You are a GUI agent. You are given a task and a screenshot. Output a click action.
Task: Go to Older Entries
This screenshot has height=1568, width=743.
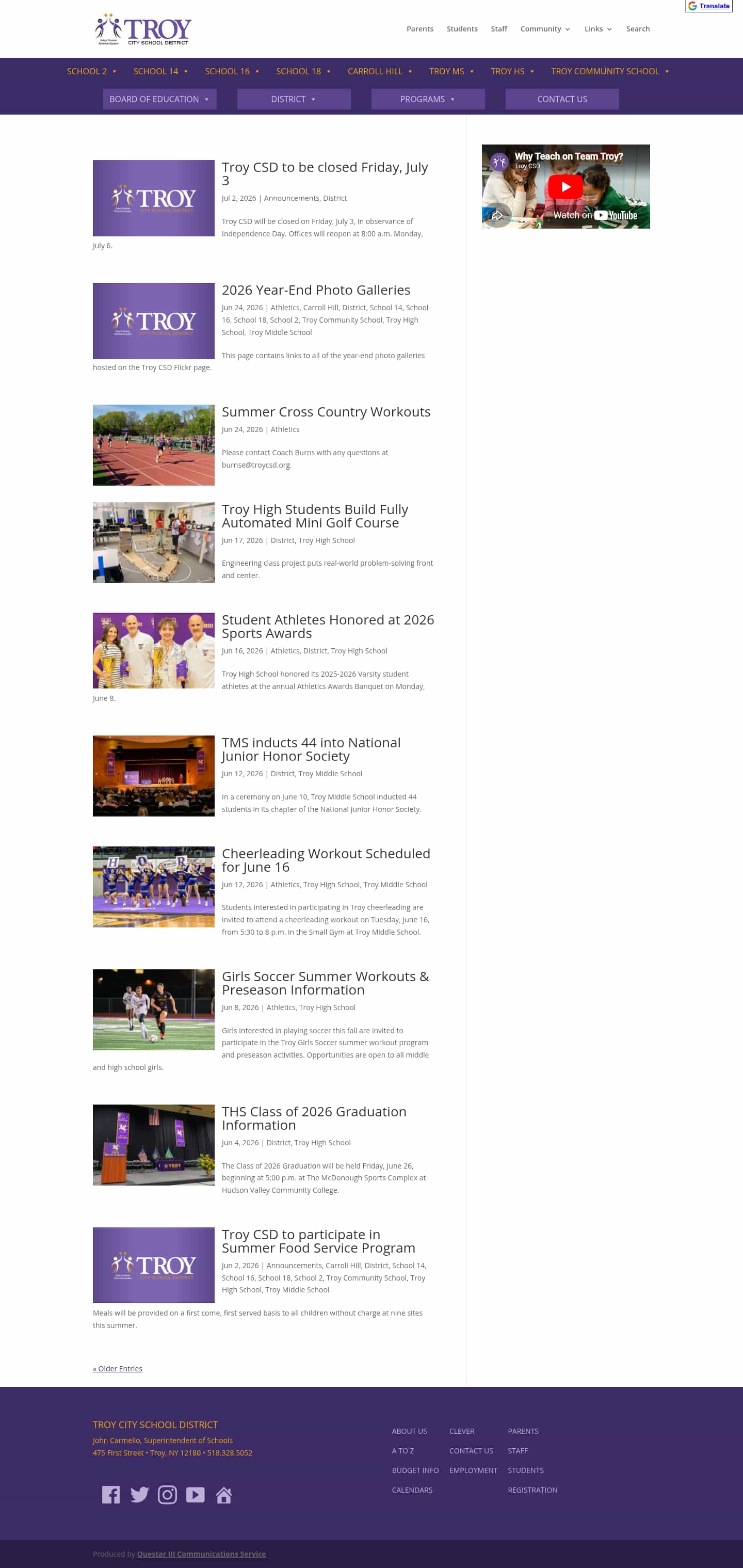coord(118,1368)
